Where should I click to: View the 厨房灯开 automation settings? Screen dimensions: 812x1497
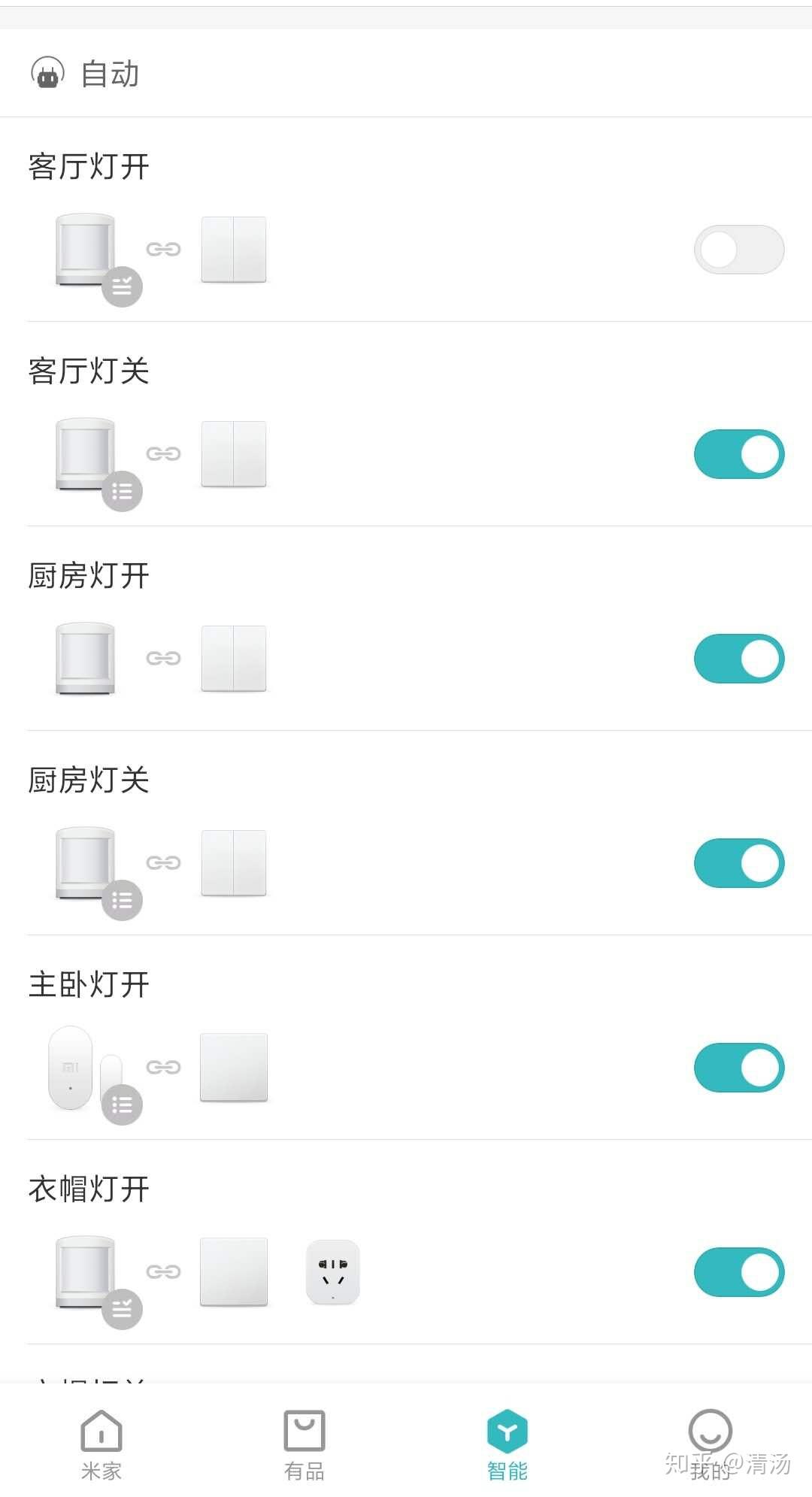pyautogui.click(x=89, y=576)
